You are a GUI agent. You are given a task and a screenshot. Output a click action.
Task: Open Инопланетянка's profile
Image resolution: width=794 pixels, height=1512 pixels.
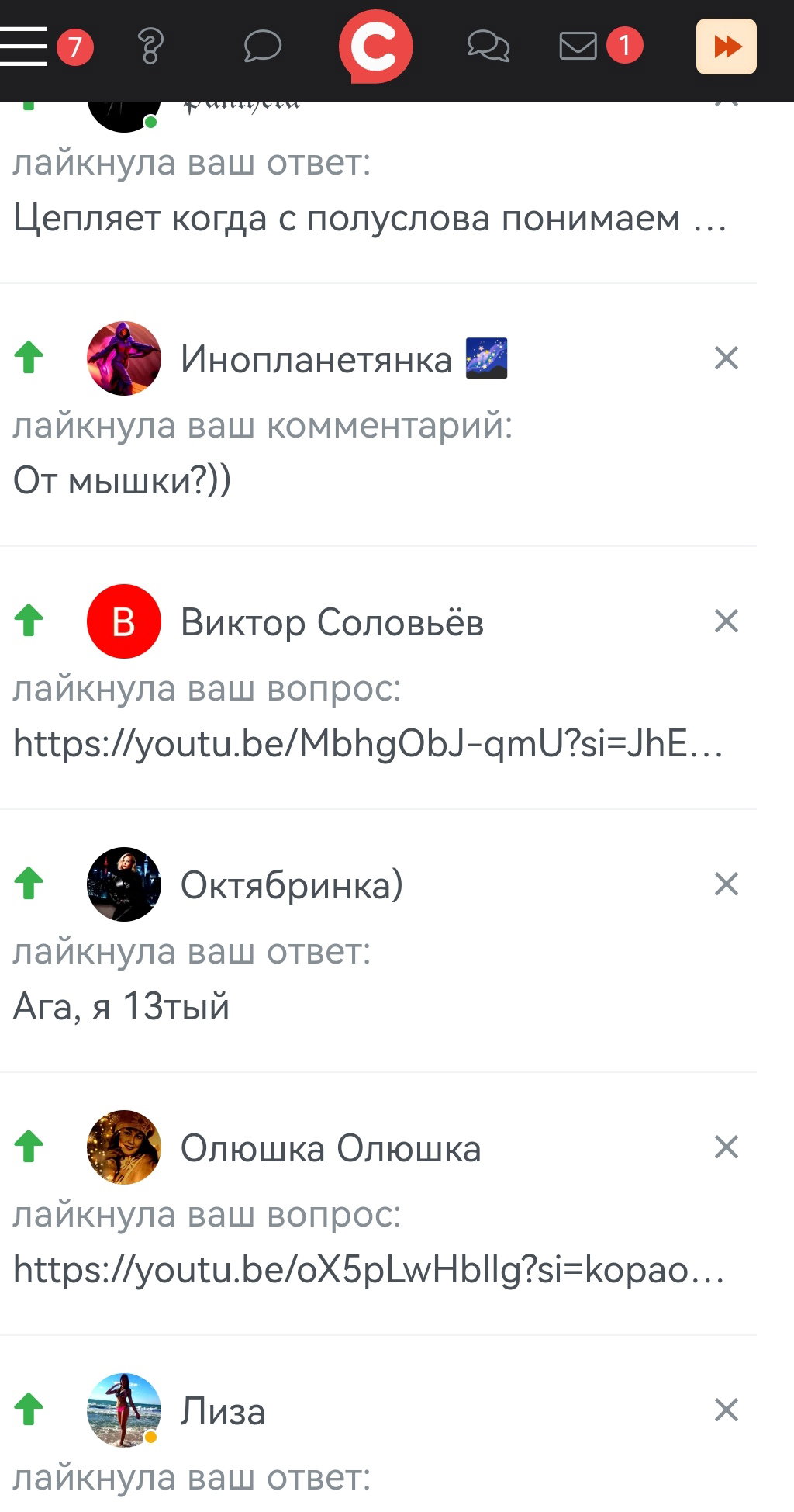click(316, 359)
